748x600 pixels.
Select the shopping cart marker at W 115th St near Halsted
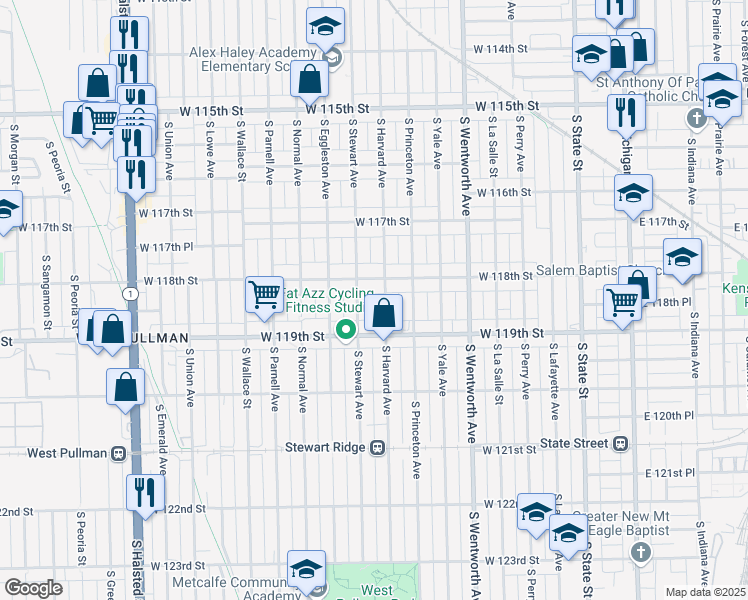pos(101,122)
